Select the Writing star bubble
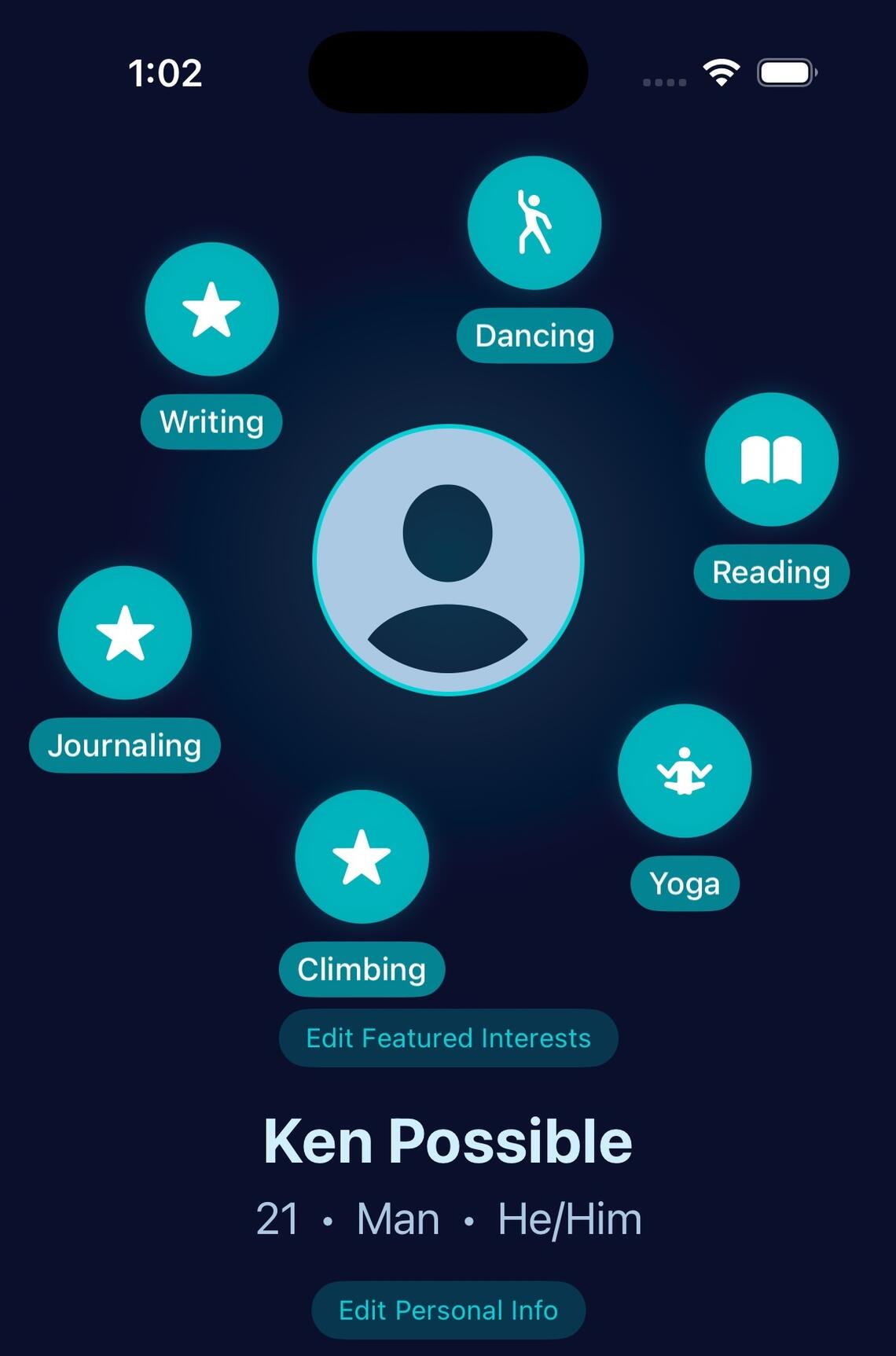Image resolution: width=896 pixels, height=1356 pixels. pyautogui.click(x=211, y=310)
